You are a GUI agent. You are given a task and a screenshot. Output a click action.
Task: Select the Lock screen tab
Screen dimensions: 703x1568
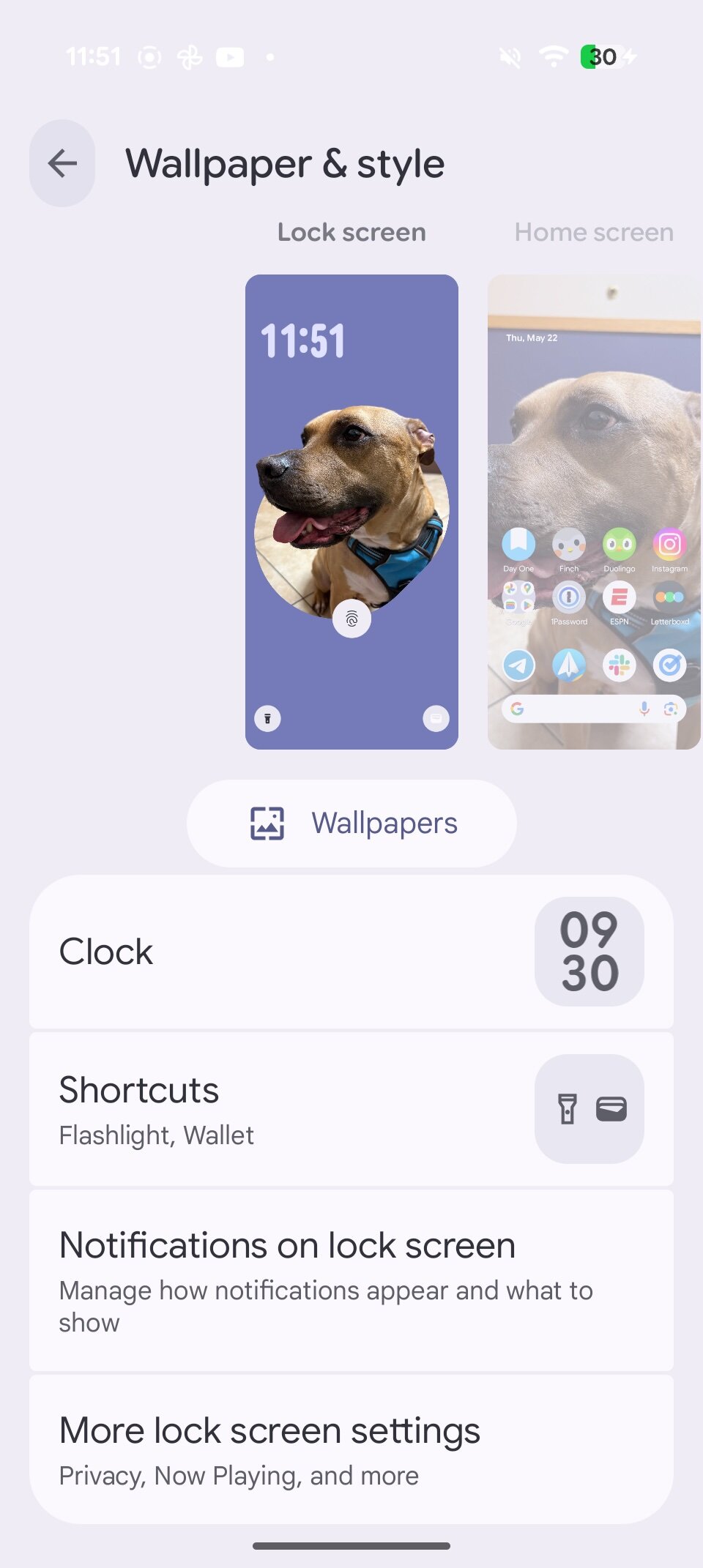coord(351,232)
